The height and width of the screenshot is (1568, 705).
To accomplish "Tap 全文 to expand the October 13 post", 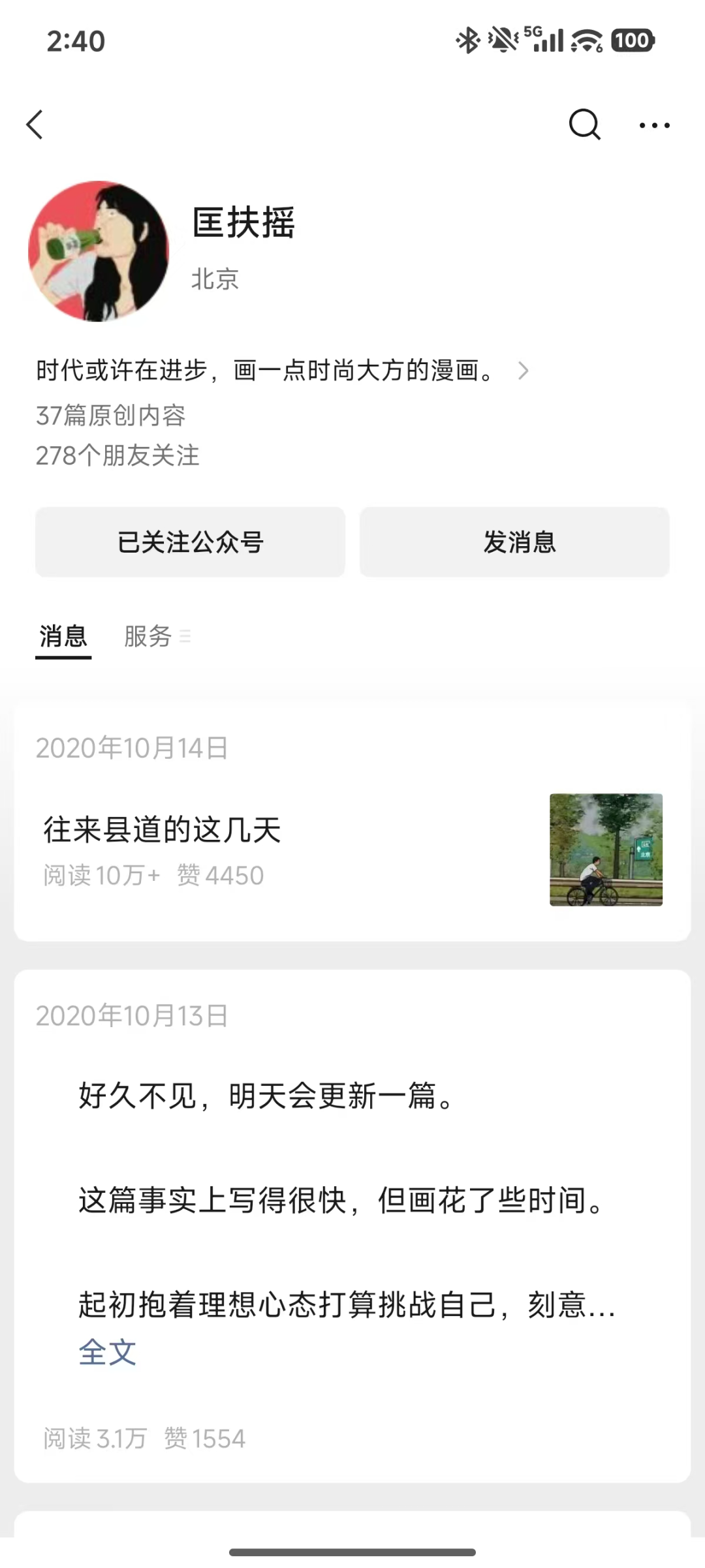I will pos(108,1352).
